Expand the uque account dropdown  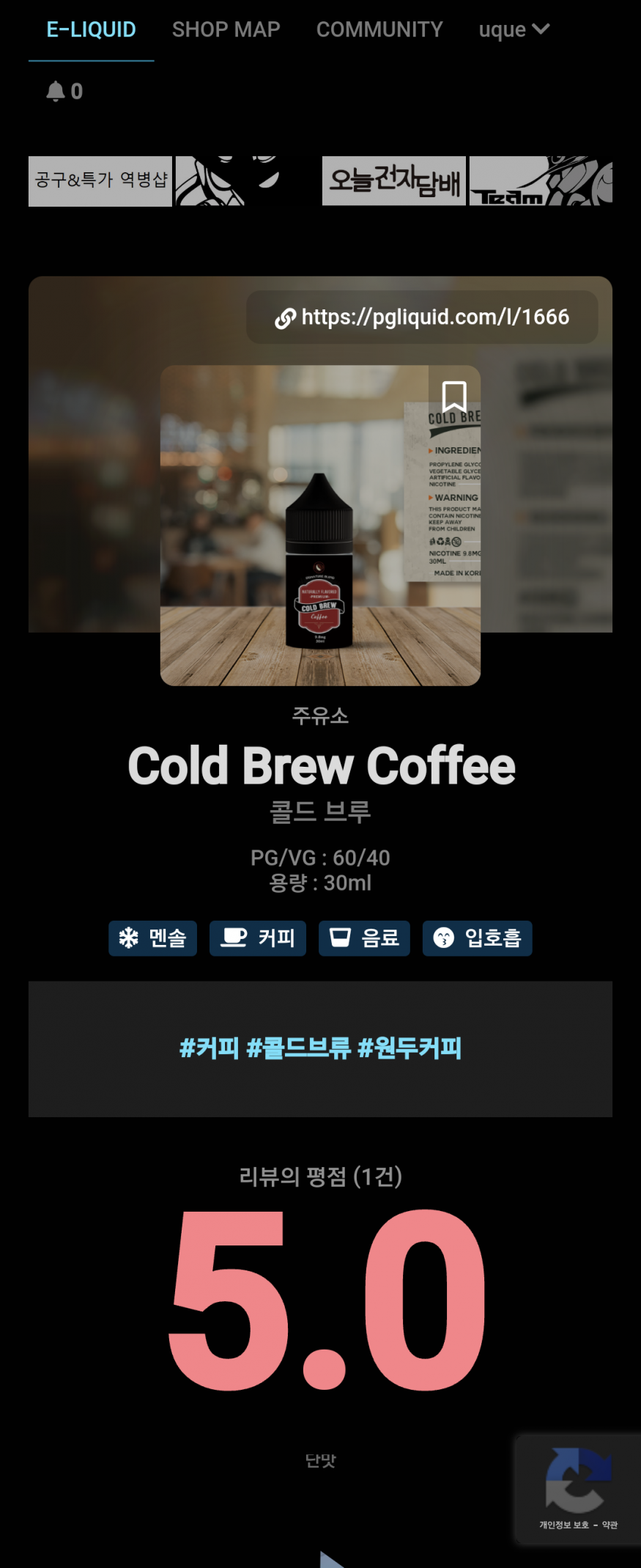click(x=514, y=30)
